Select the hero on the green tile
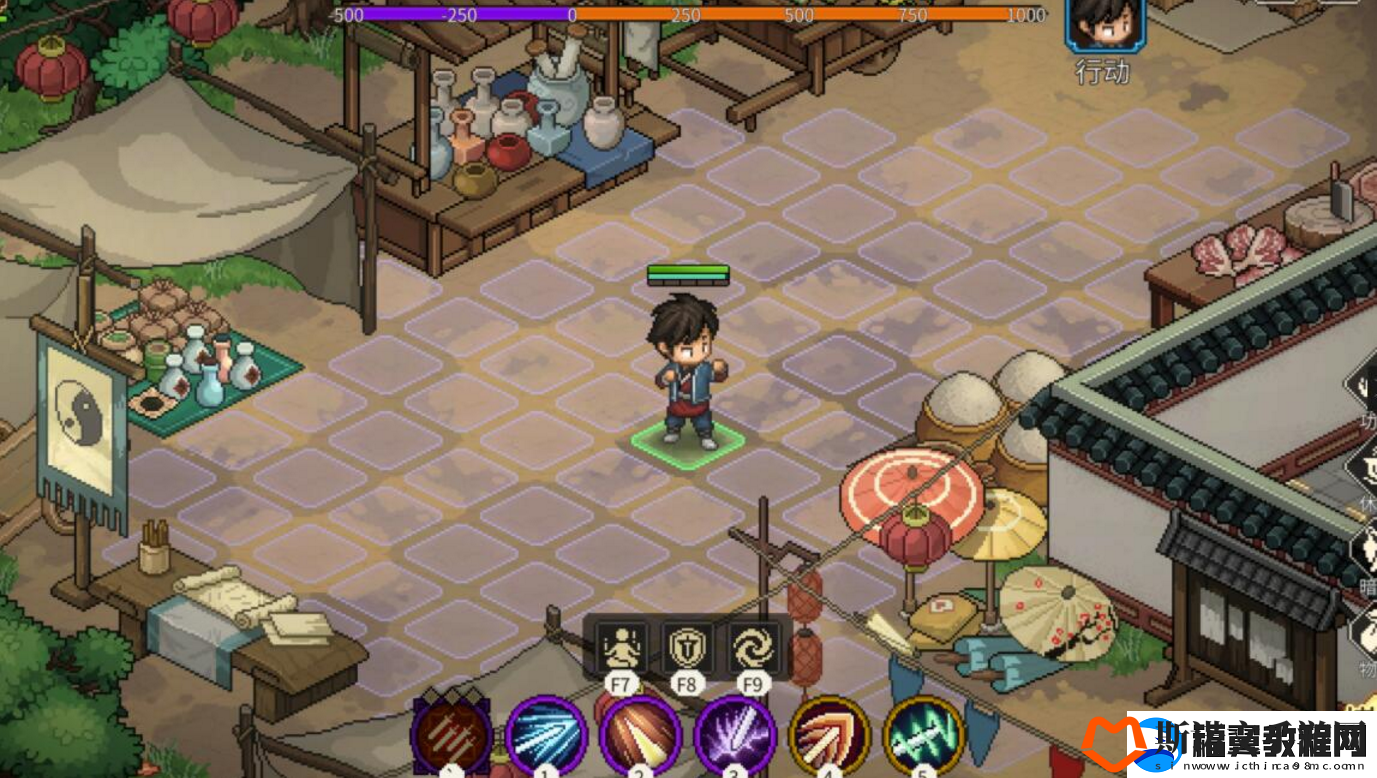Viewport: 1377px width, 778px height. (689, 375)
